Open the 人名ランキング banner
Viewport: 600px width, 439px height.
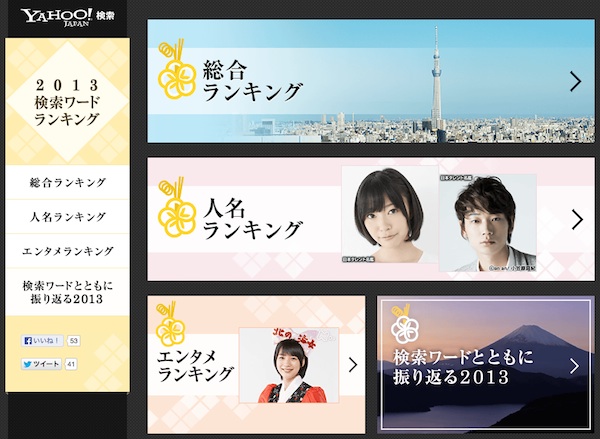click(370, 218)
